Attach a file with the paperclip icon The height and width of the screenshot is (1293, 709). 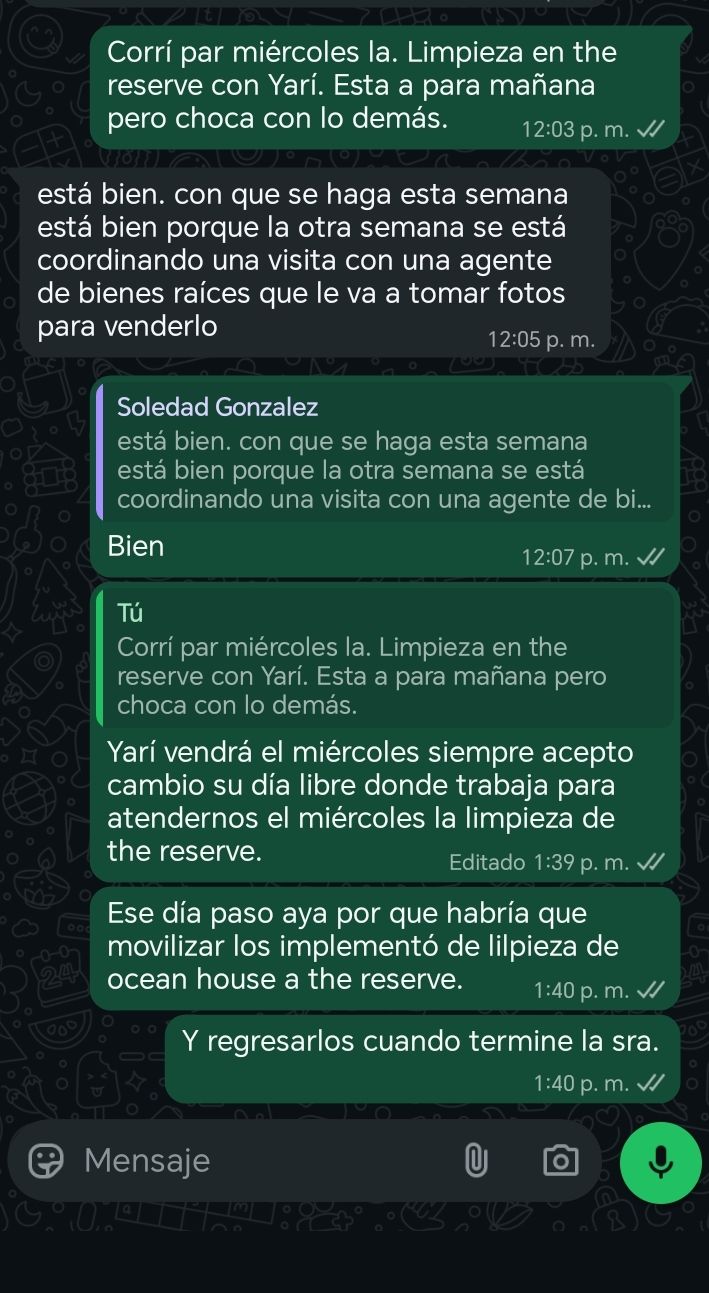[476, 1161]
